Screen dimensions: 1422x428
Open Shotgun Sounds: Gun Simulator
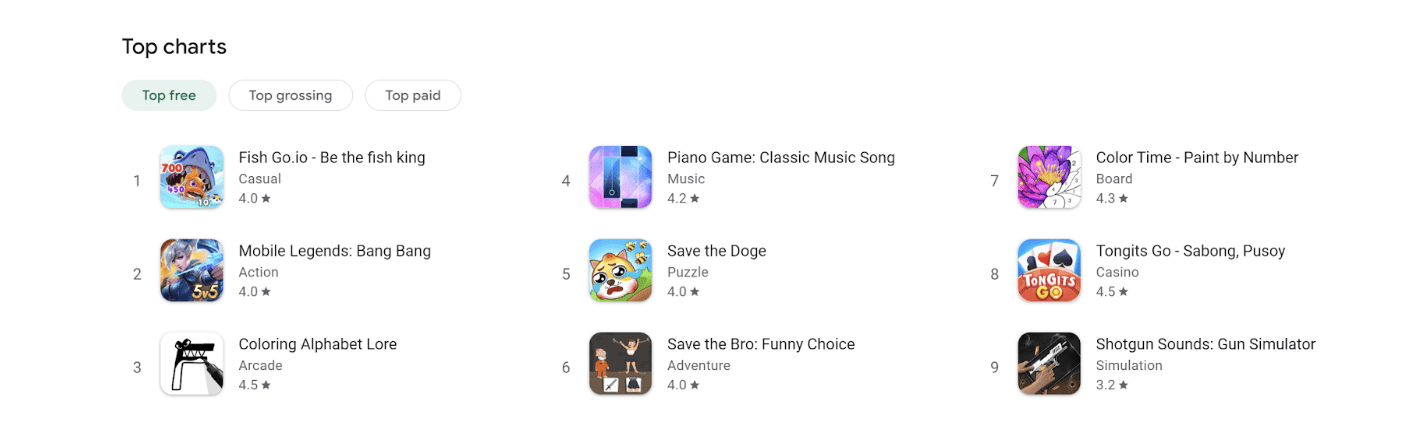coord(1205,344)
